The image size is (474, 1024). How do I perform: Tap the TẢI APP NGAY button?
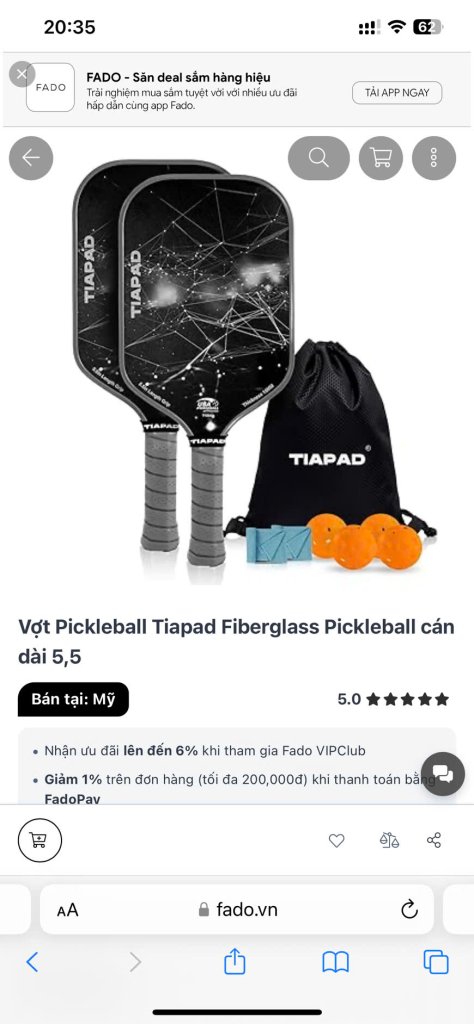click(397, 93)
